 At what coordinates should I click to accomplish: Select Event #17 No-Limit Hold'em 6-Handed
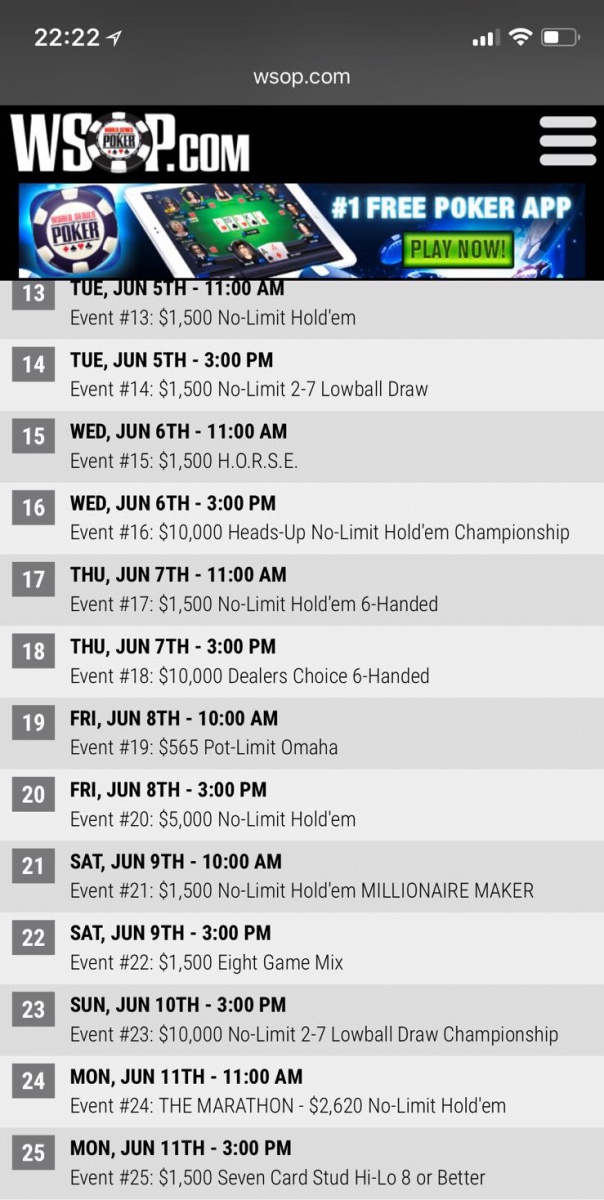pos(254,604)
